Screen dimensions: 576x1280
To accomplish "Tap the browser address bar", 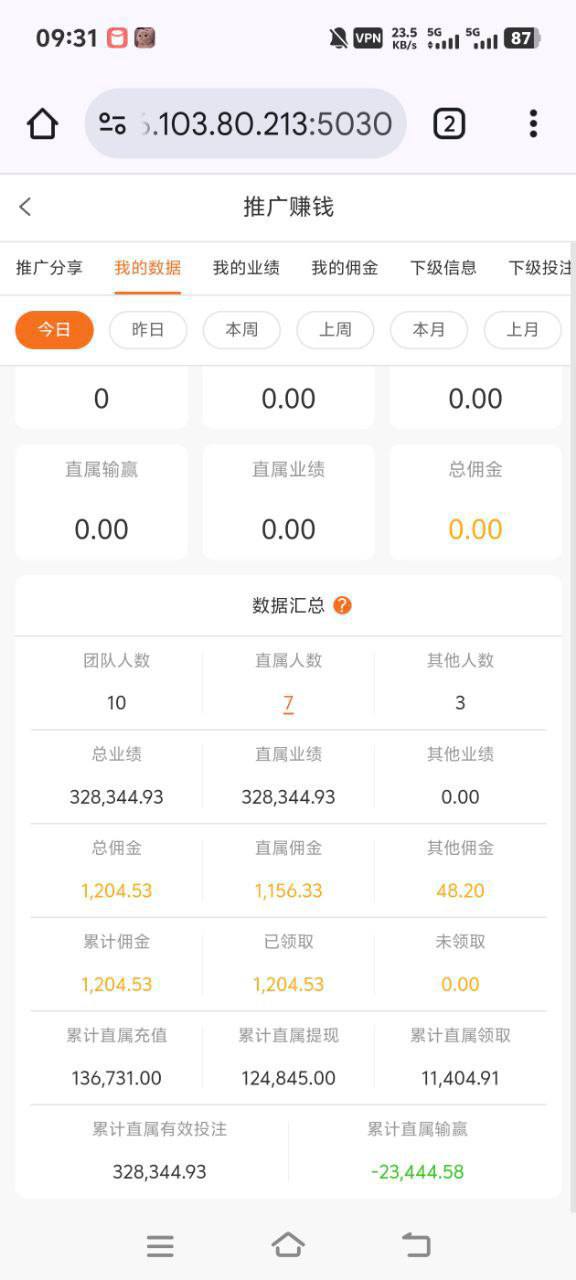I will [245, 124].
